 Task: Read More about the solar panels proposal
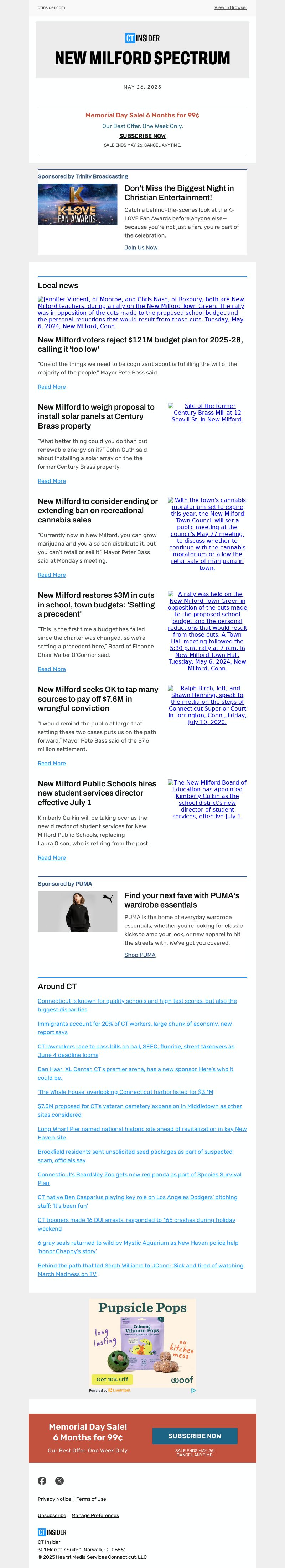coord(52,481)
